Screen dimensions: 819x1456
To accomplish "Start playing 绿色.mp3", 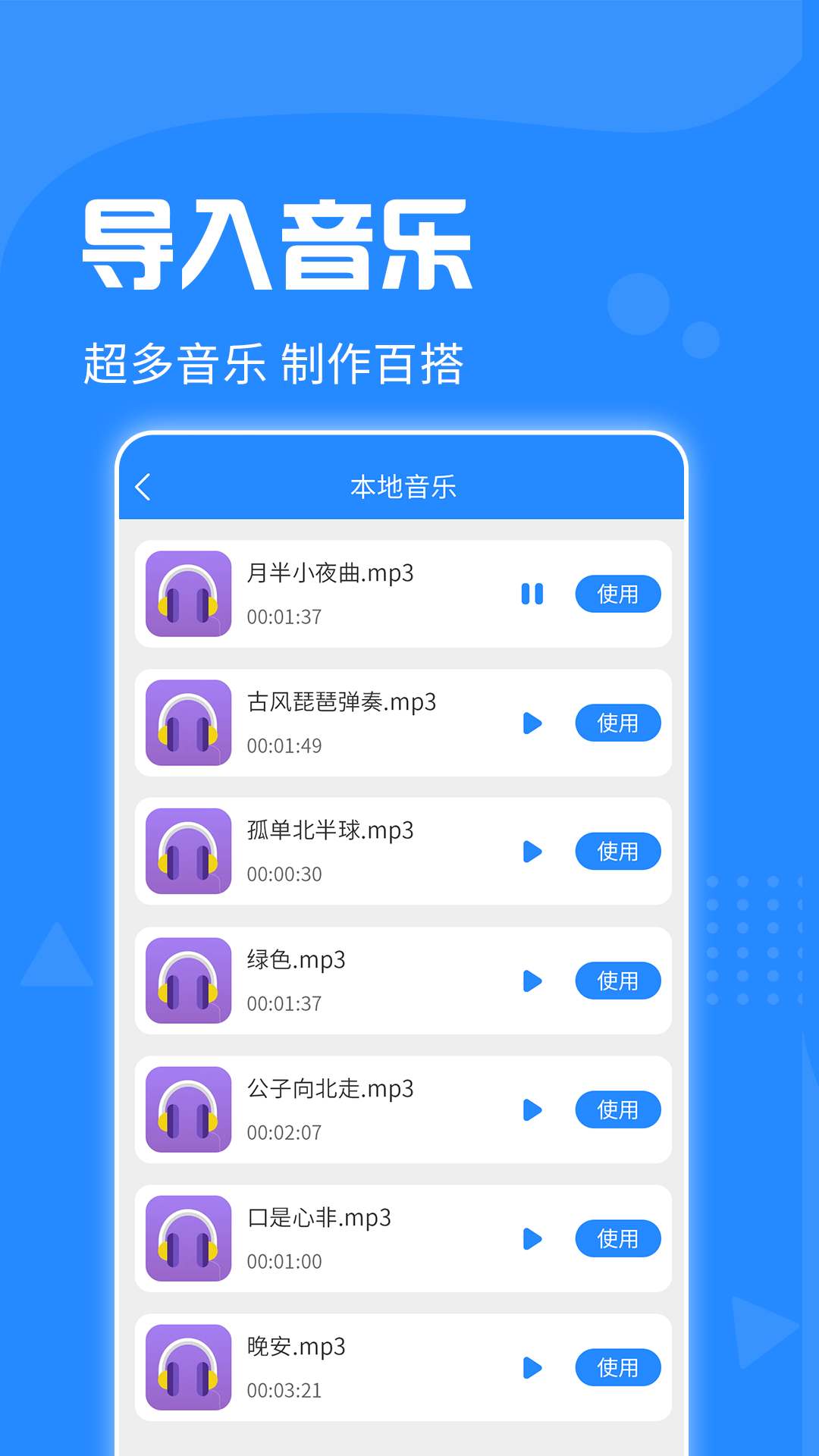I will click(532, 981).
